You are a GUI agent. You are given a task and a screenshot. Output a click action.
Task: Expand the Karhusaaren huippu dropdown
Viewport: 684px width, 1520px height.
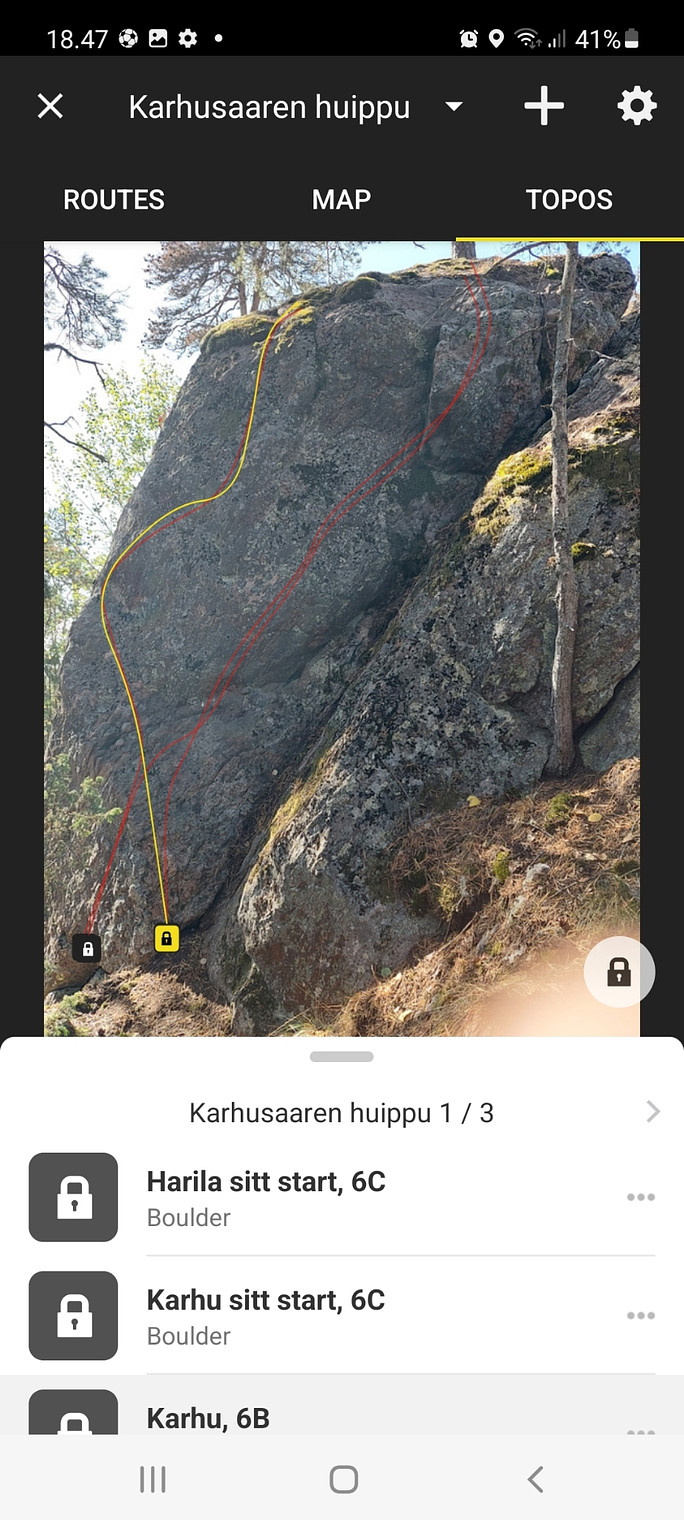[x=453, y=106]
